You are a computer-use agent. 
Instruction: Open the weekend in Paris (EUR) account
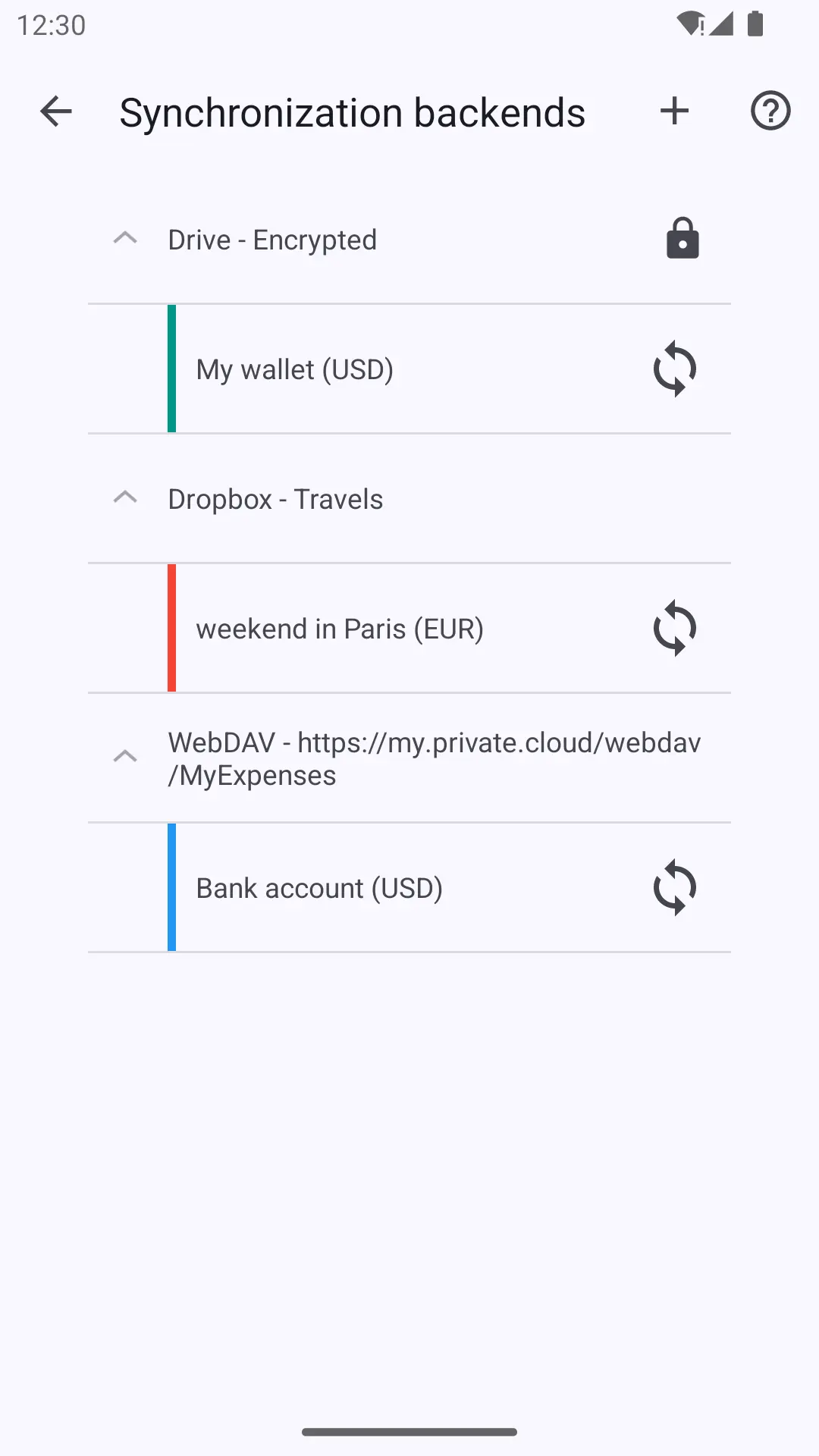tap(409, 629)
